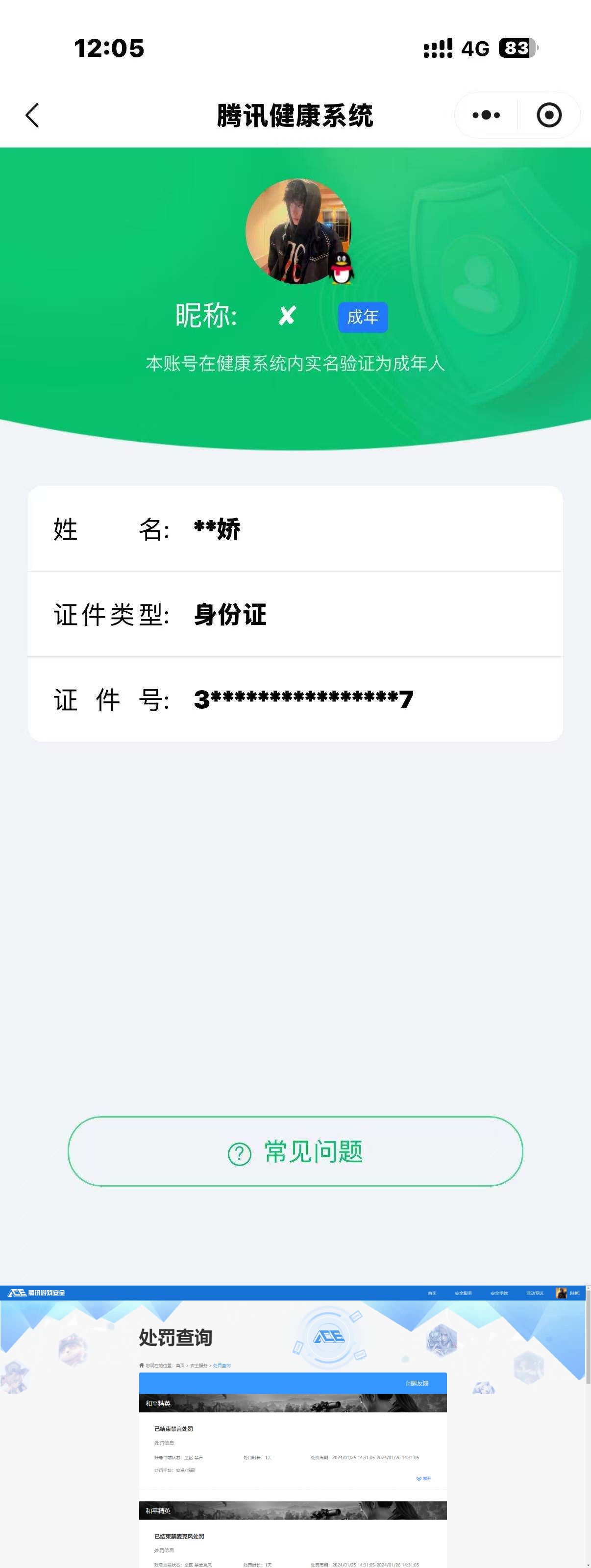Open the mini program three-dot menu
The image size is (591, 1568).
[x=486, y=115]
